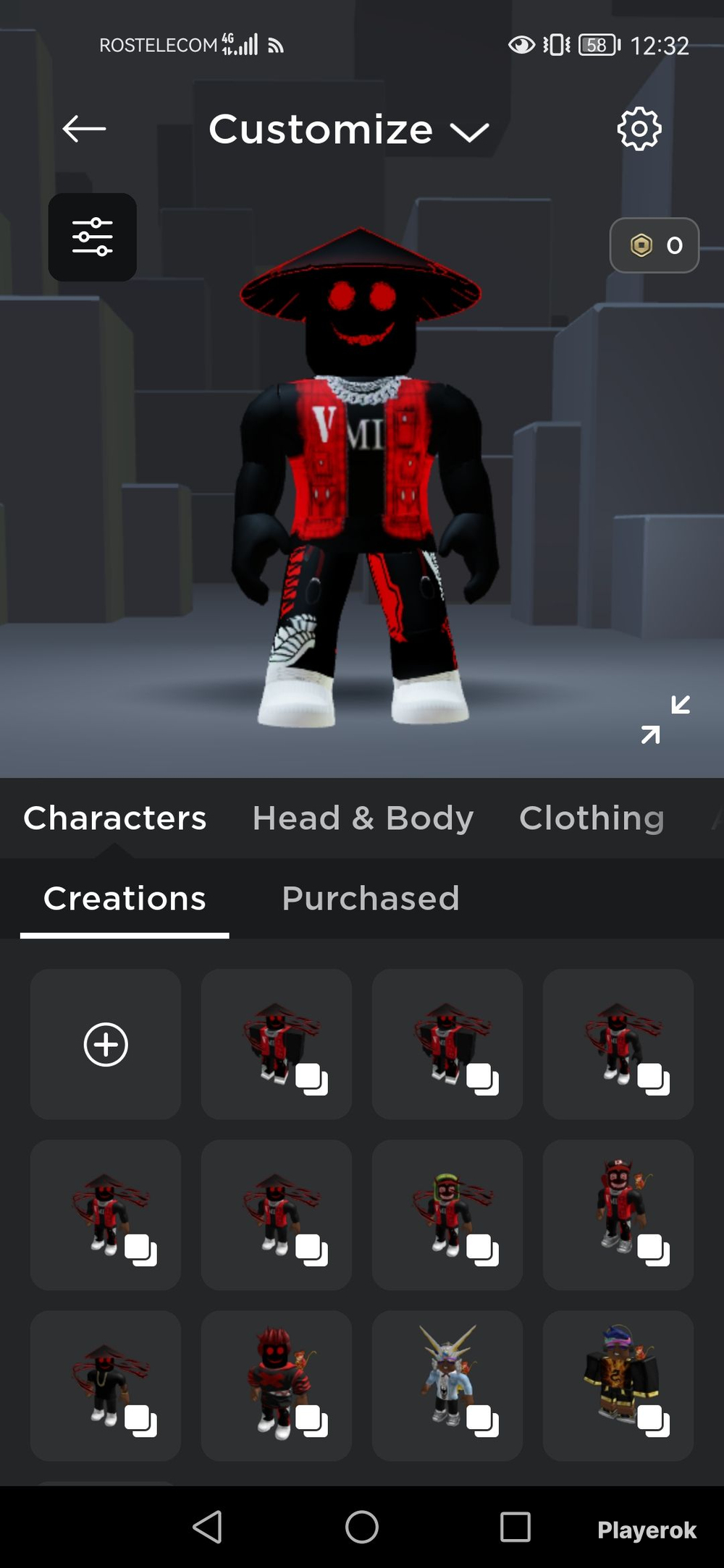Go back using the top-left arrow
Screen dimensions: 724x1568
pyautogui.click(x=84, y=130)
